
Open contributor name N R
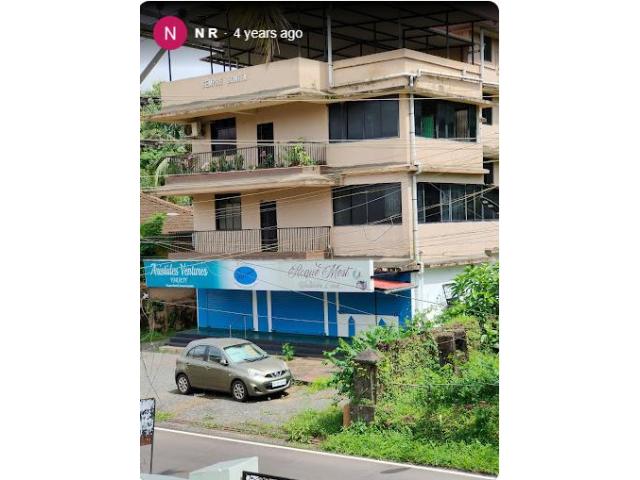206,33
